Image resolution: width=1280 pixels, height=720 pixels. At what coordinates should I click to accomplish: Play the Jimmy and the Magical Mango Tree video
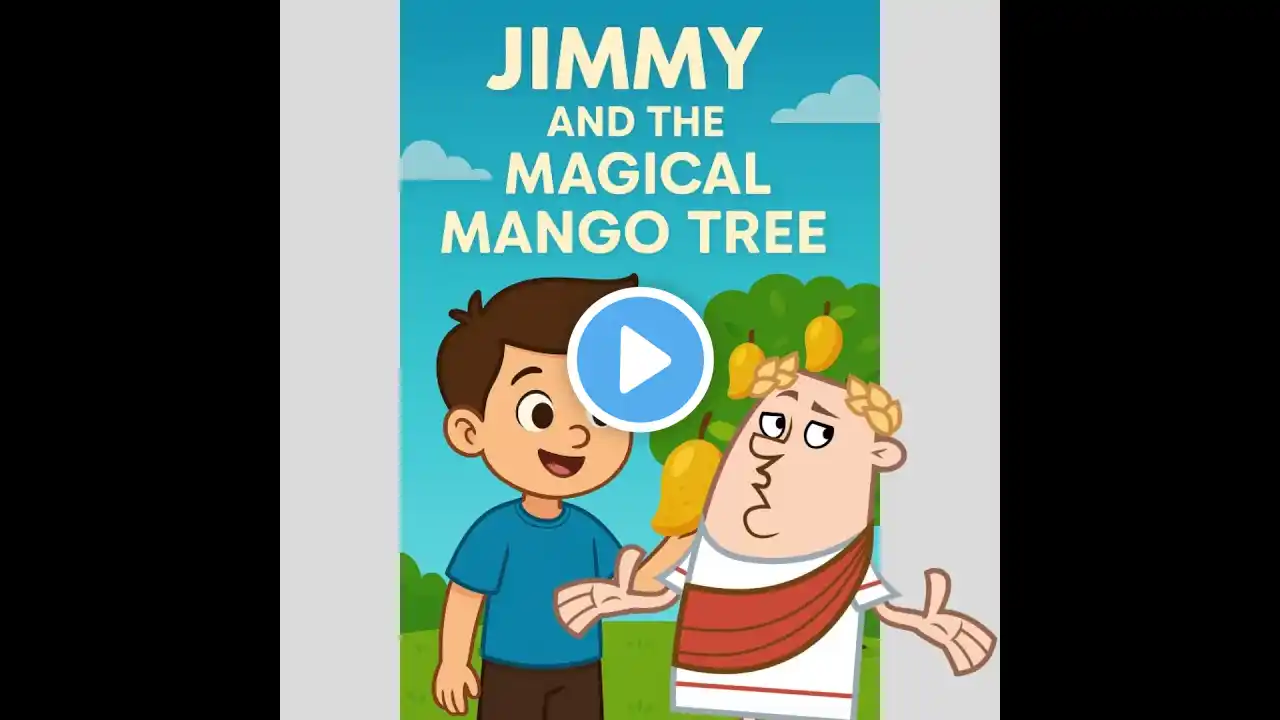coord(640,359)
